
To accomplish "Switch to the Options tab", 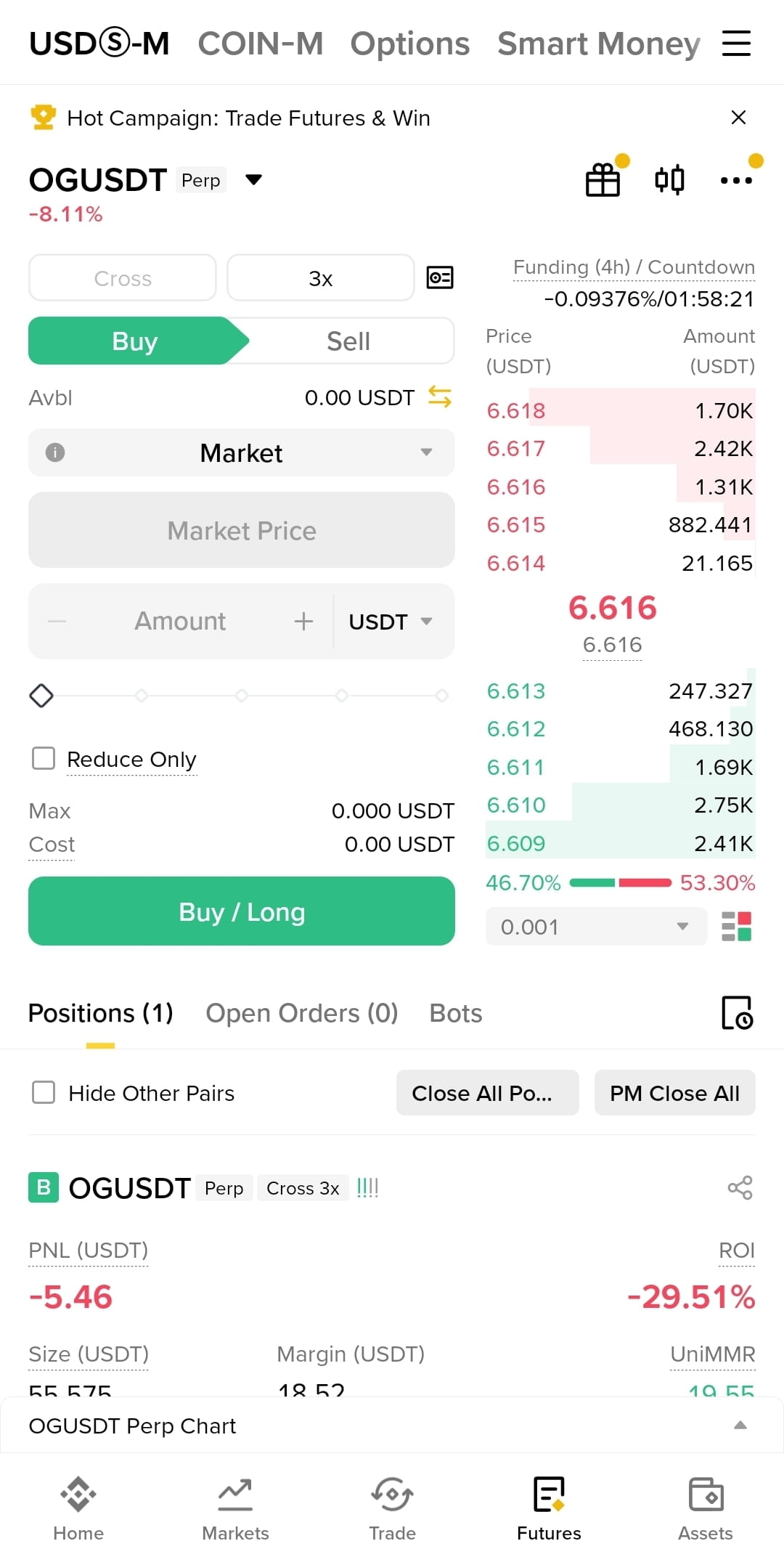I will 409,44.
